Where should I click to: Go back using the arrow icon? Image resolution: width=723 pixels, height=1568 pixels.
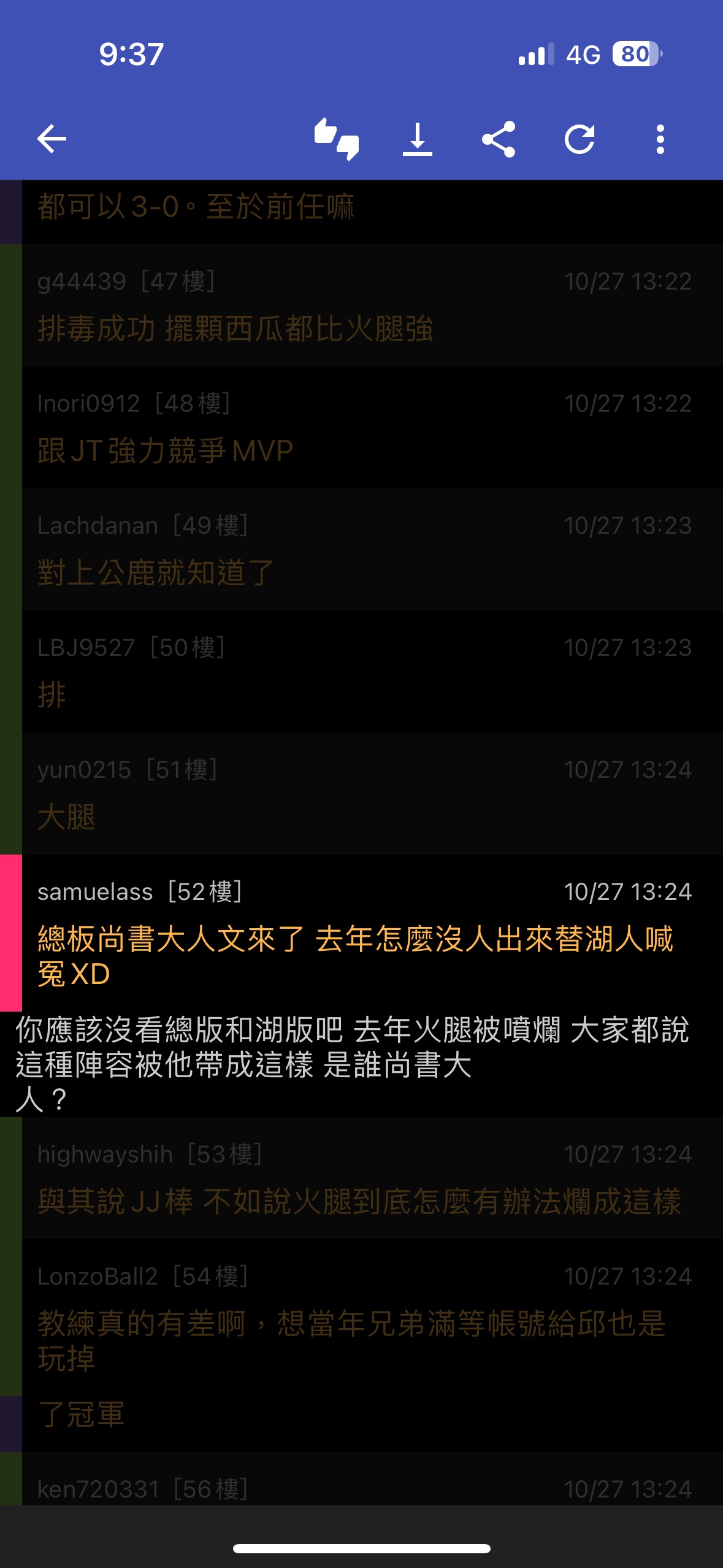[x=52, y=139]
